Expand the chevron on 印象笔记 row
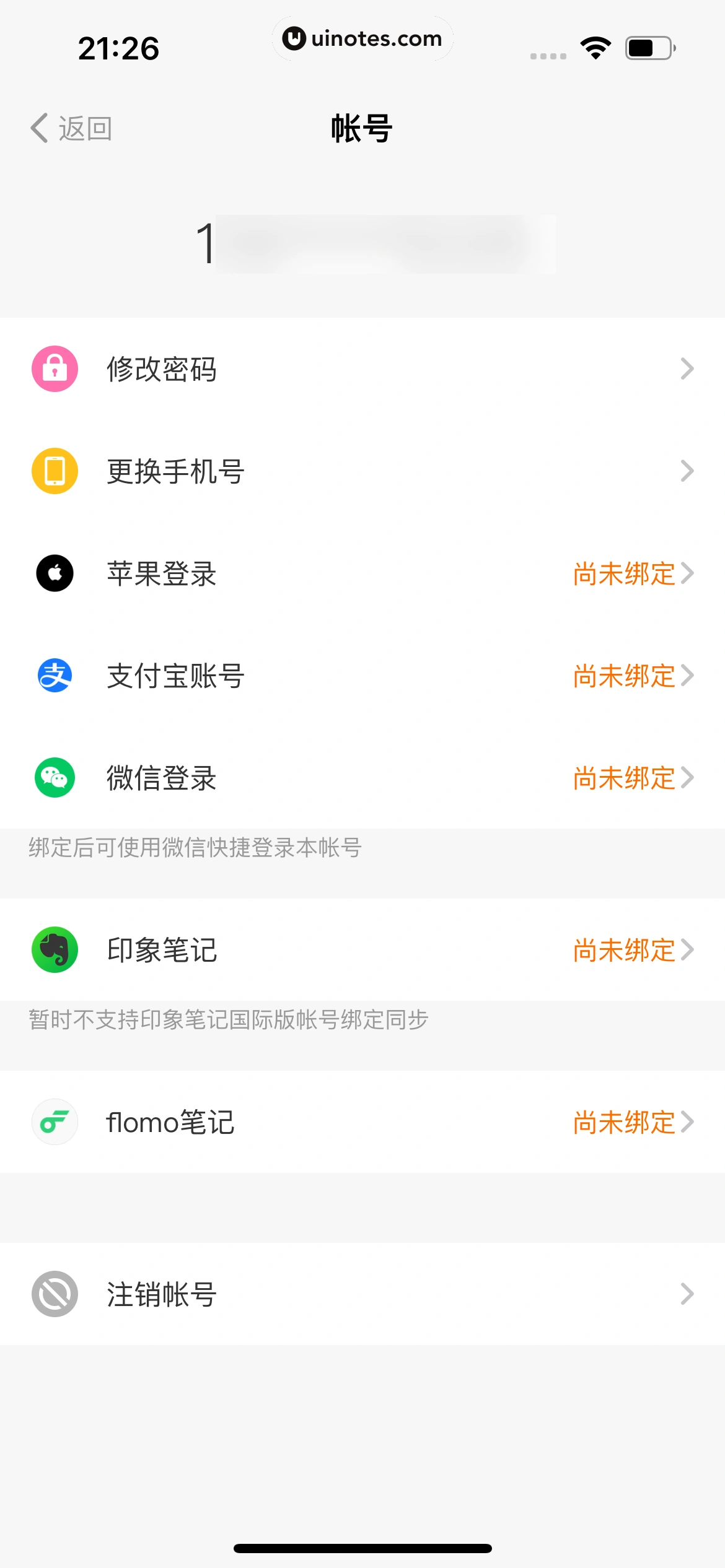Image resolution: width=725 pixels, height=1568 pixels. pyautogui.click(x=688, y=951)
